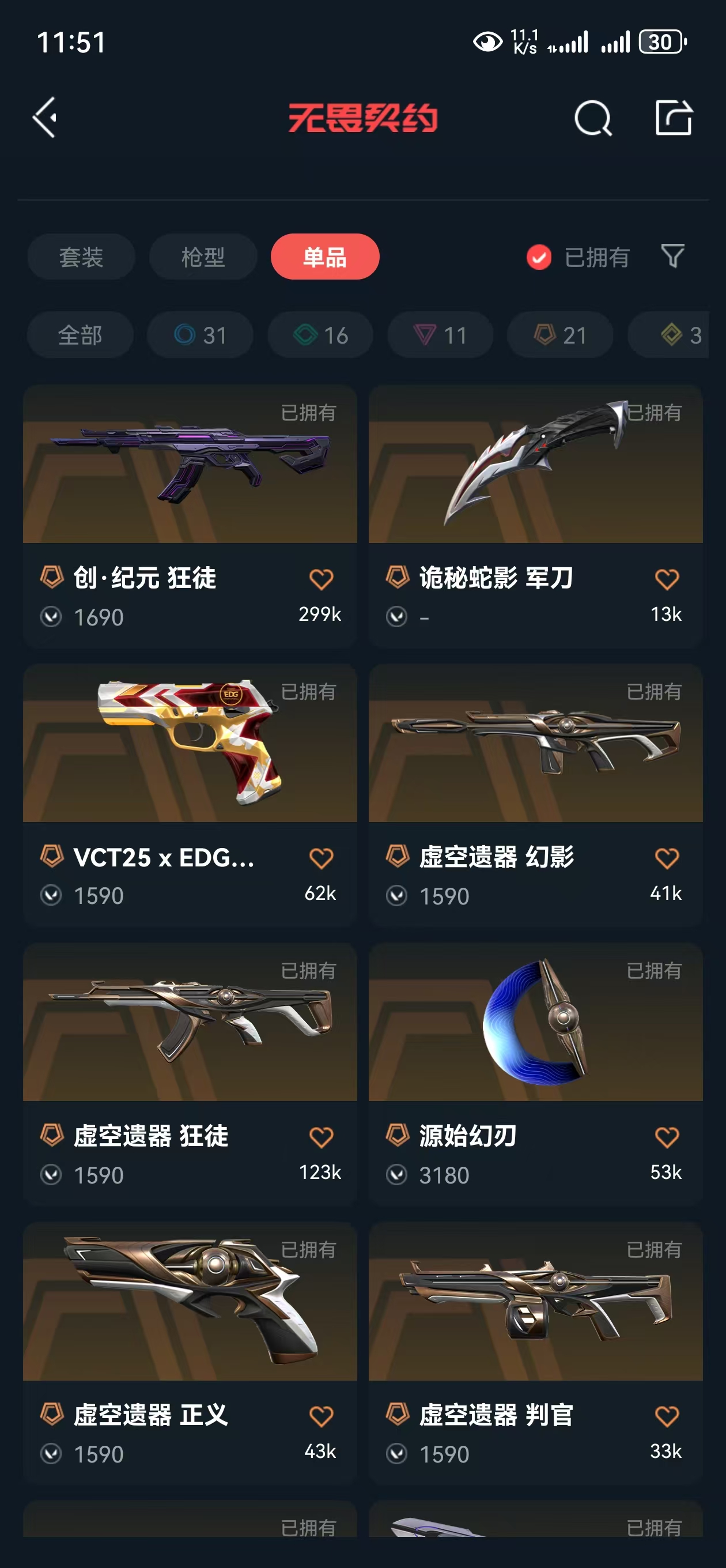Open the funnel filter icon
This screenshot has height=1568, width=726.
click(672, 257)
